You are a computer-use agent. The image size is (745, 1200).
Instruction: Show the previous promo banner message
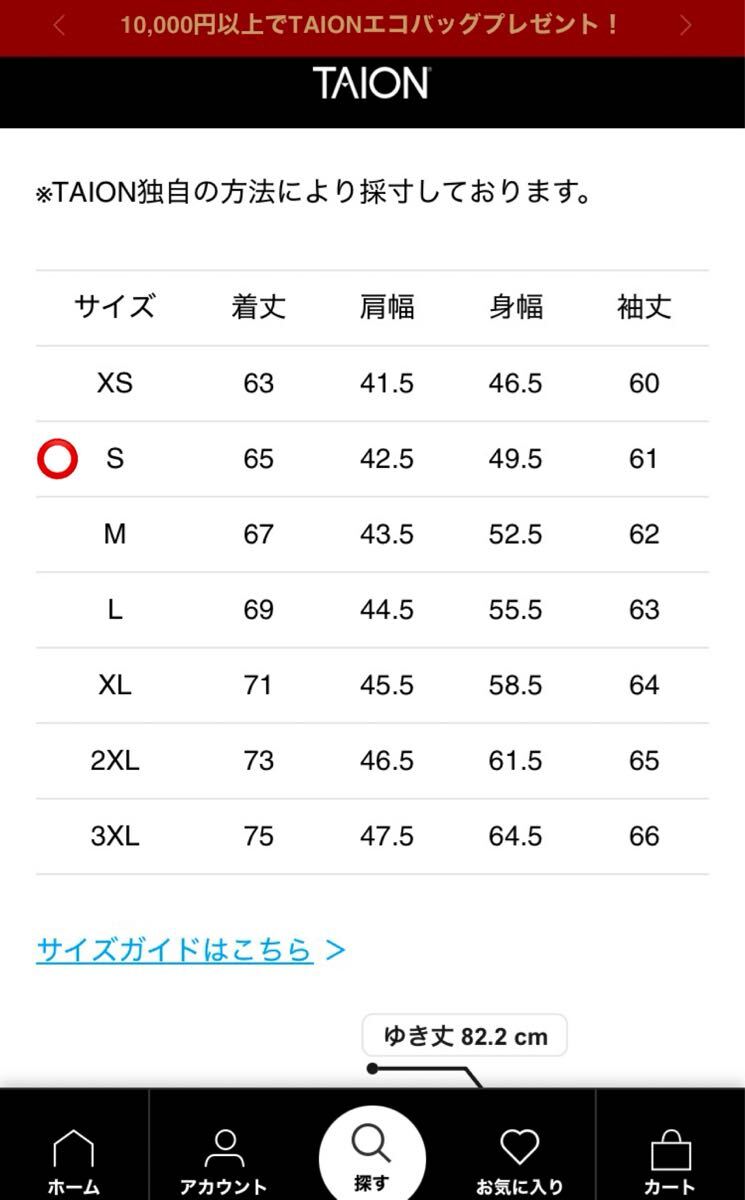59,26
